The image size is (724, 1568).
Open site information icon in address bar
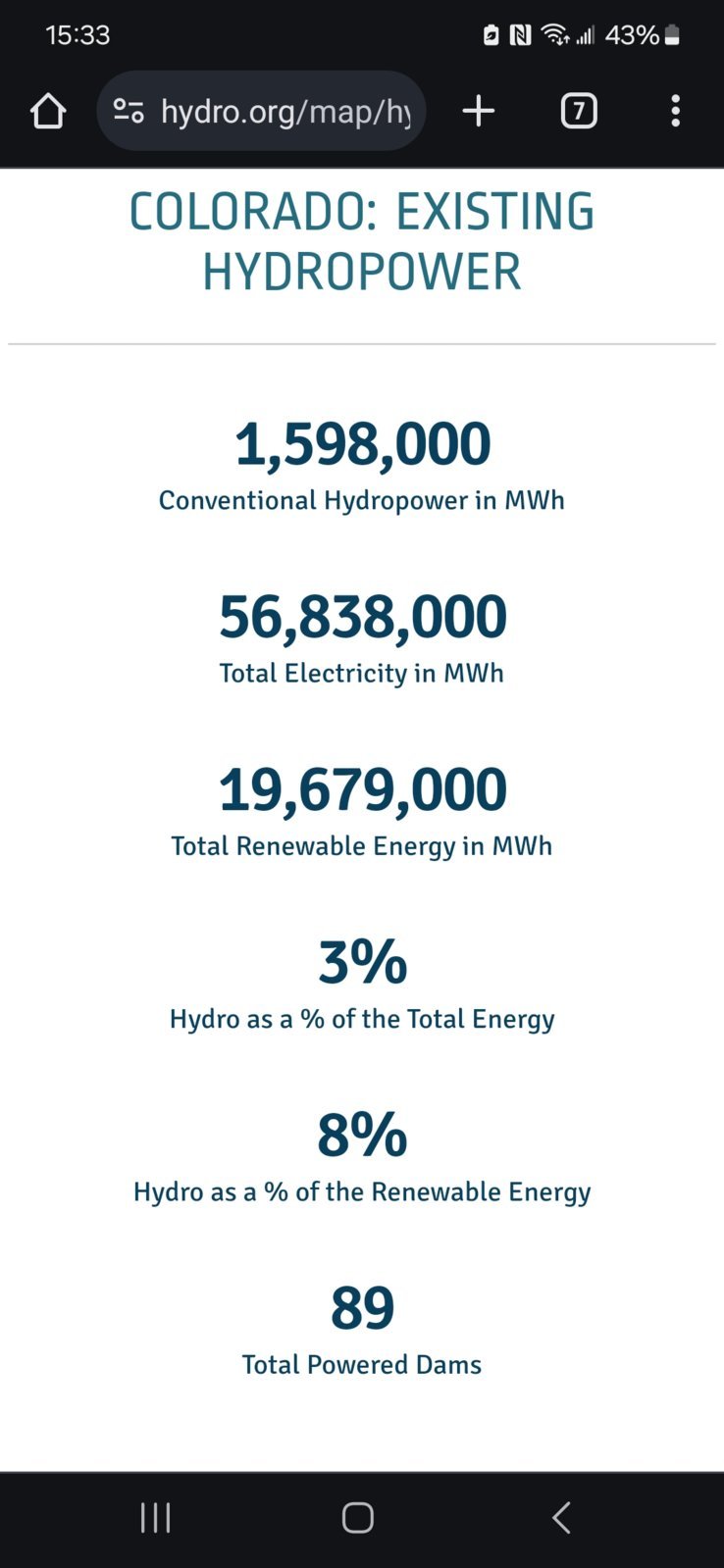click(x=129, y=111)
